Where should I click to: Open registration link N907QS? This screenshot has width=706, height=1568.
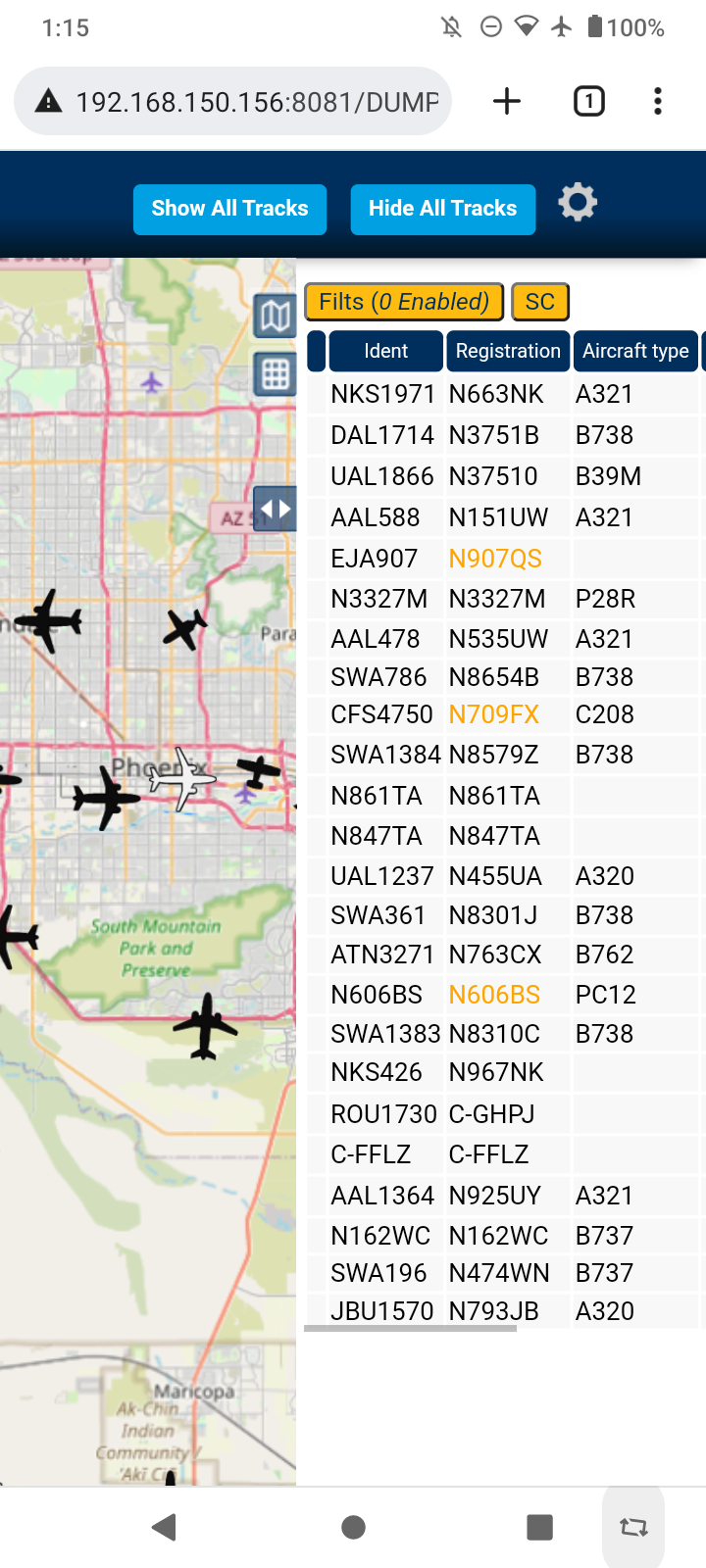tap(495, 559)
